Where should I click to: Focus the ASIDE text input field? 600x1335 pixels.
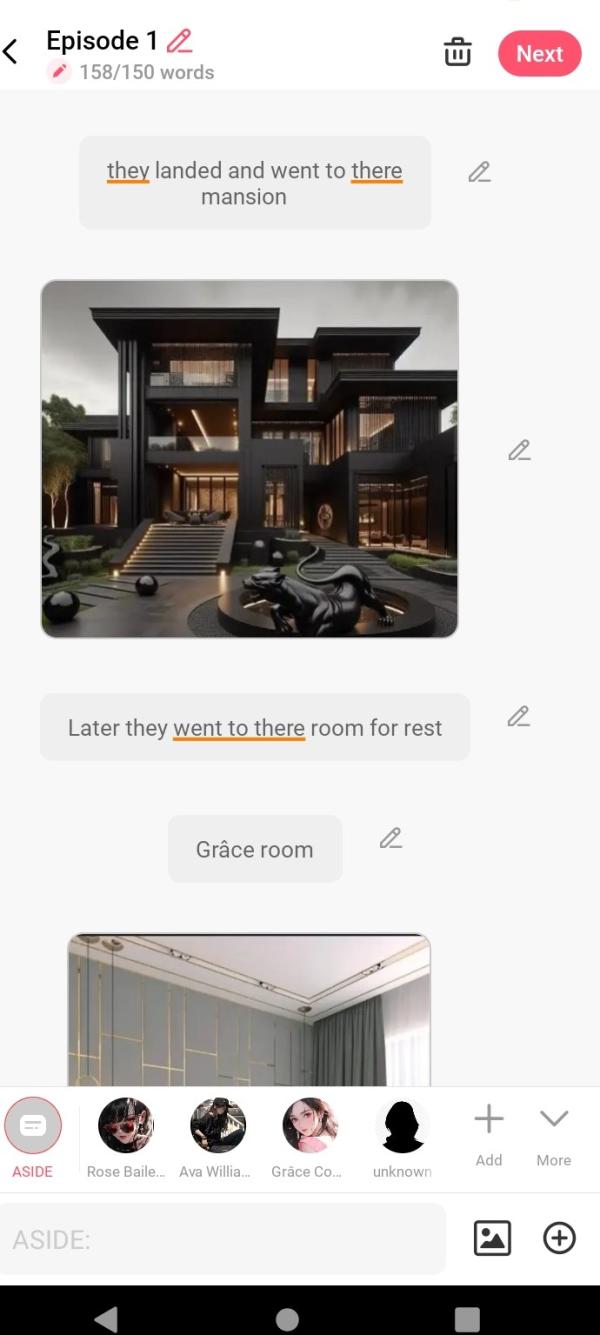click(x=222, y=1240)
